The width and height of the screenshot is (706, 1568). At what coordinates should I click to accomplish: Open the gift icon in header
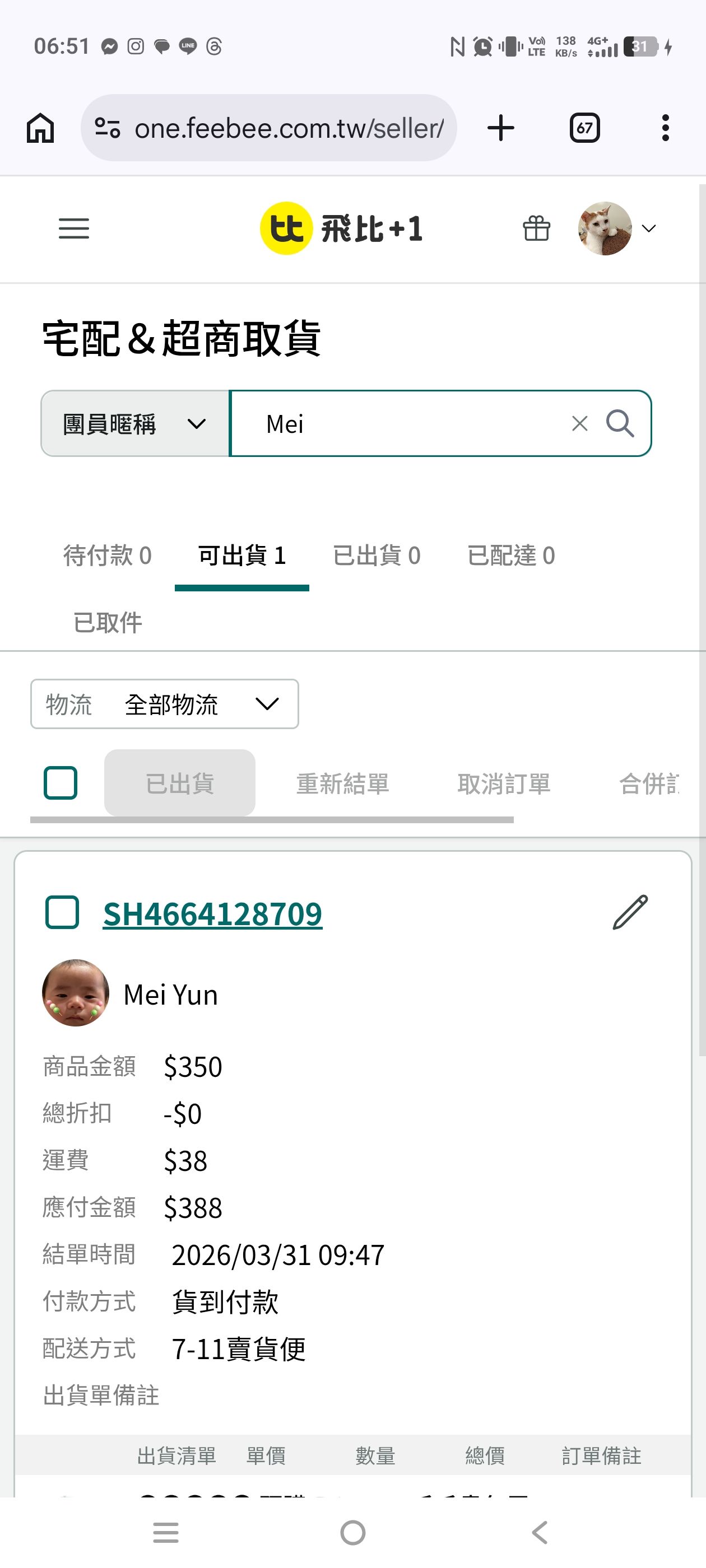coord(536,229)
